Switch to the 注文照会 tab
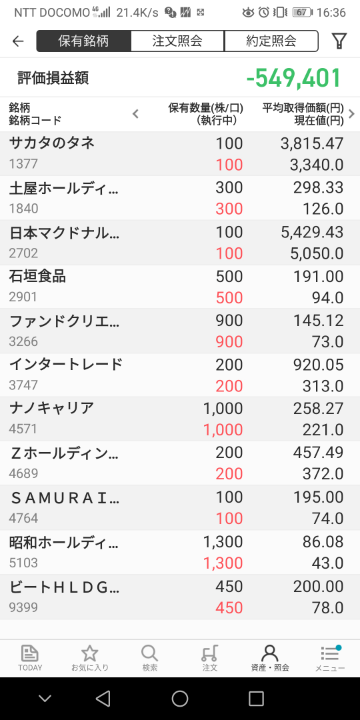This screenshot has width=360, height=720. 177,41
